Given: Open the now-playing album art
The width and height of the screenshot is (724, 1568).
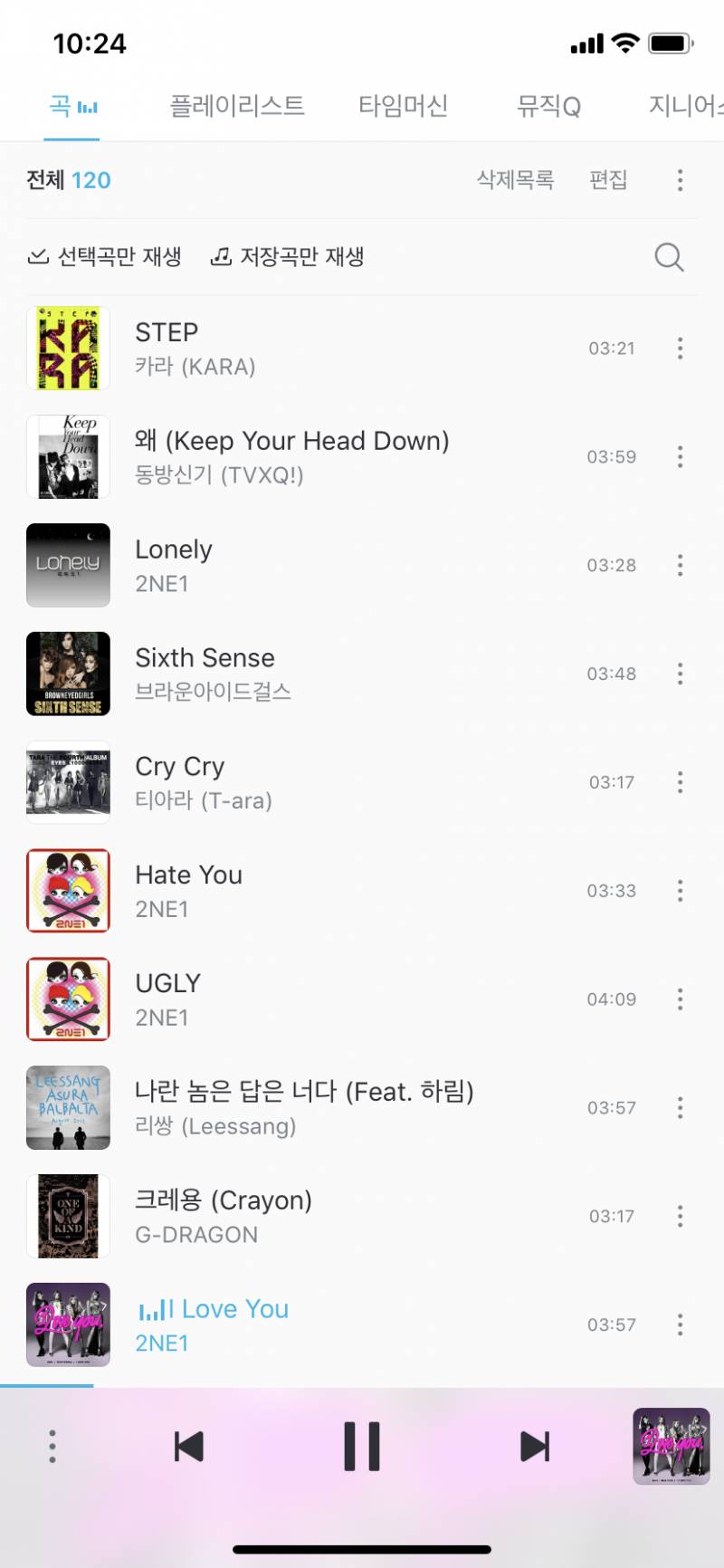Looking at the screenshot, I should coord(671,1446).
